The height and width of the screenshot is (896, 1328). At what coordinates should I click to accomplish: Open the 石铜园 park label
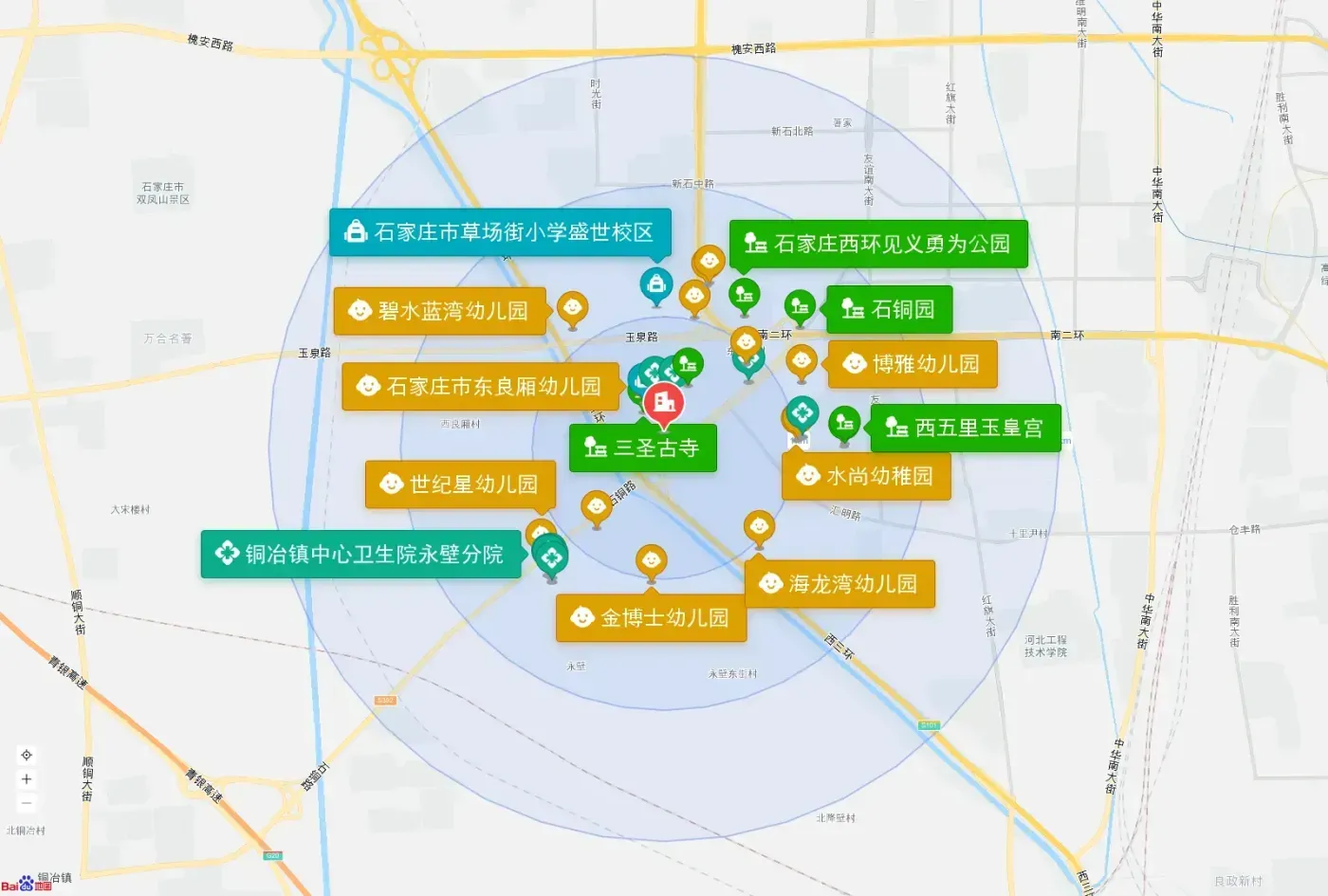point(889,310)
